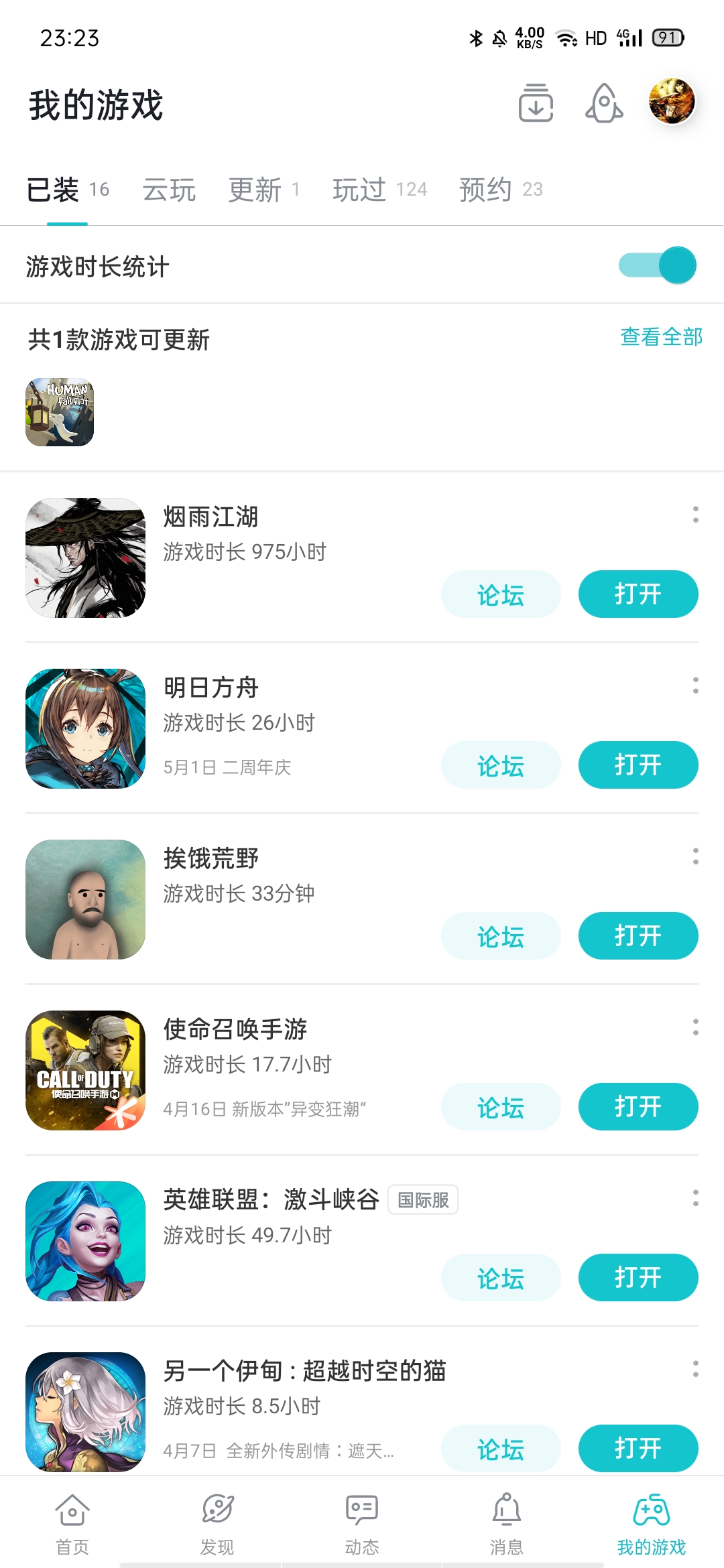The width and height of the screenshot is (724, 1568).
Task: Tap 查看全部 to view all updates
Action: (660, 338)
